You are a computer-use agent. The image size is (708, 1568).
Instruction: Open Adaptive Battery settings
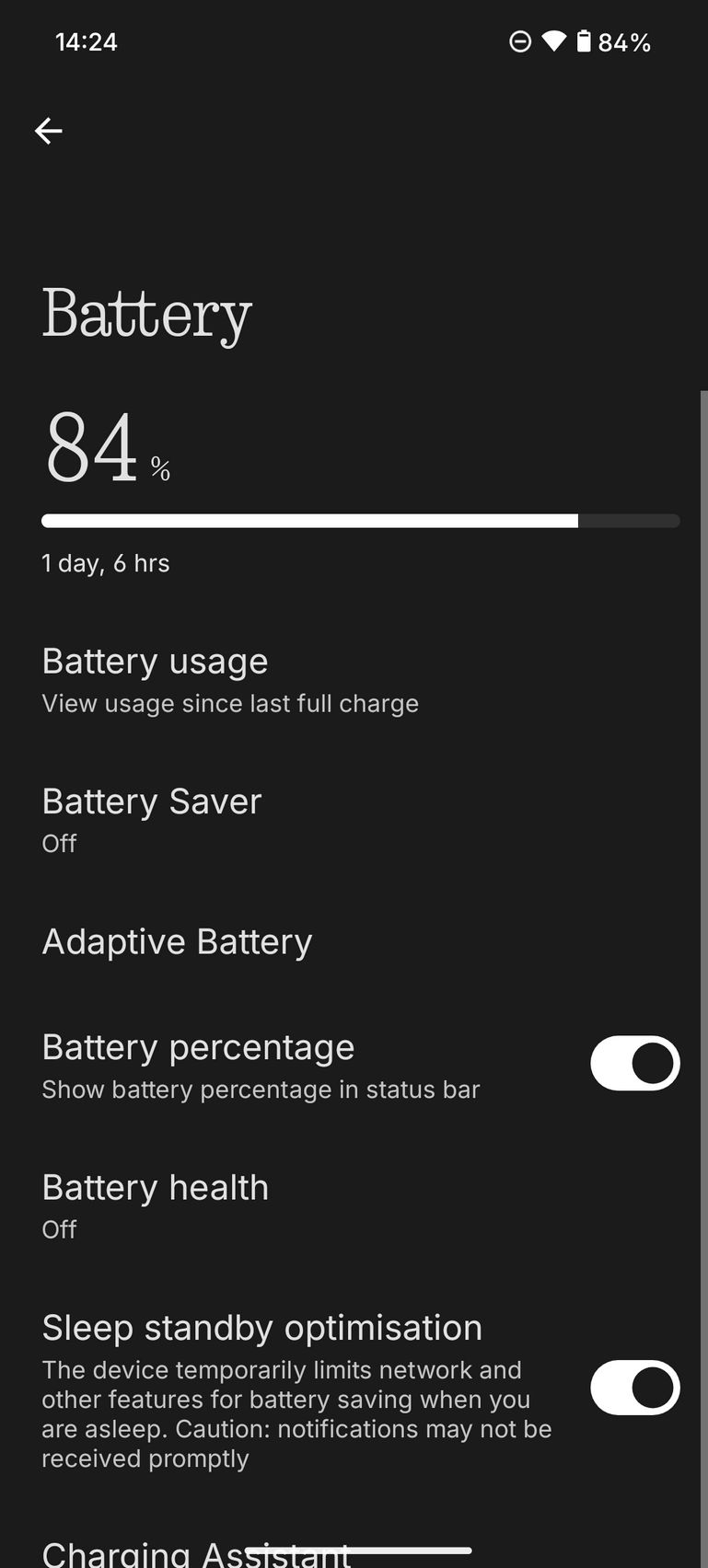click(x=177, y=941)
